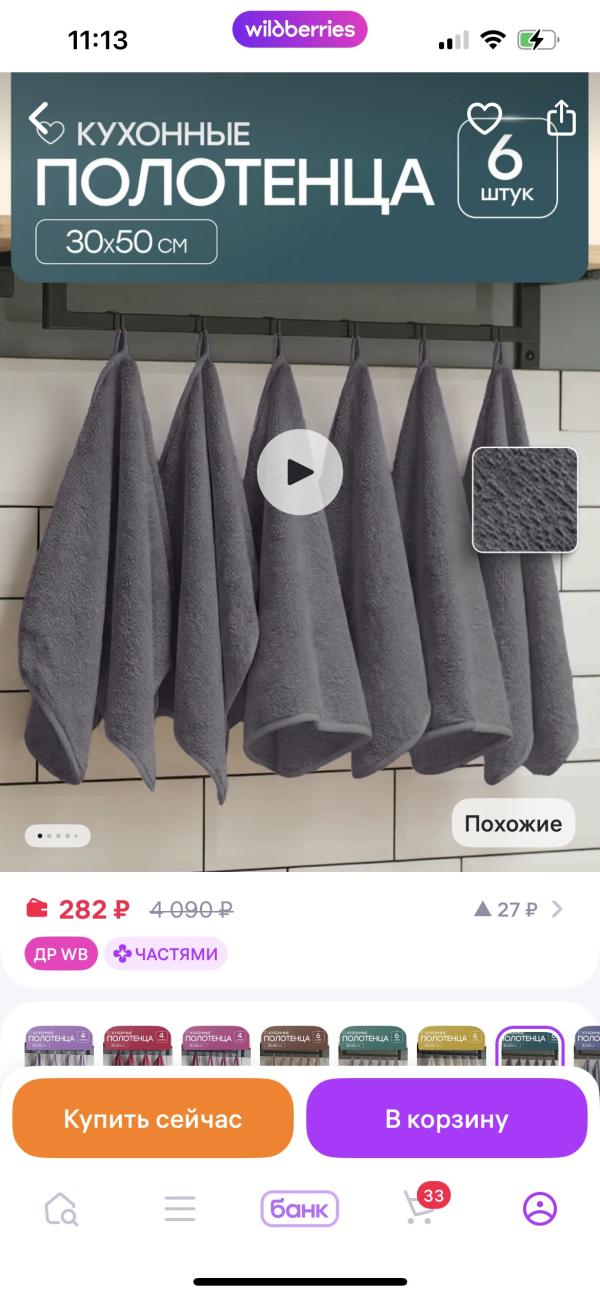
Task: Play the product video
Action: pos(300,472)
